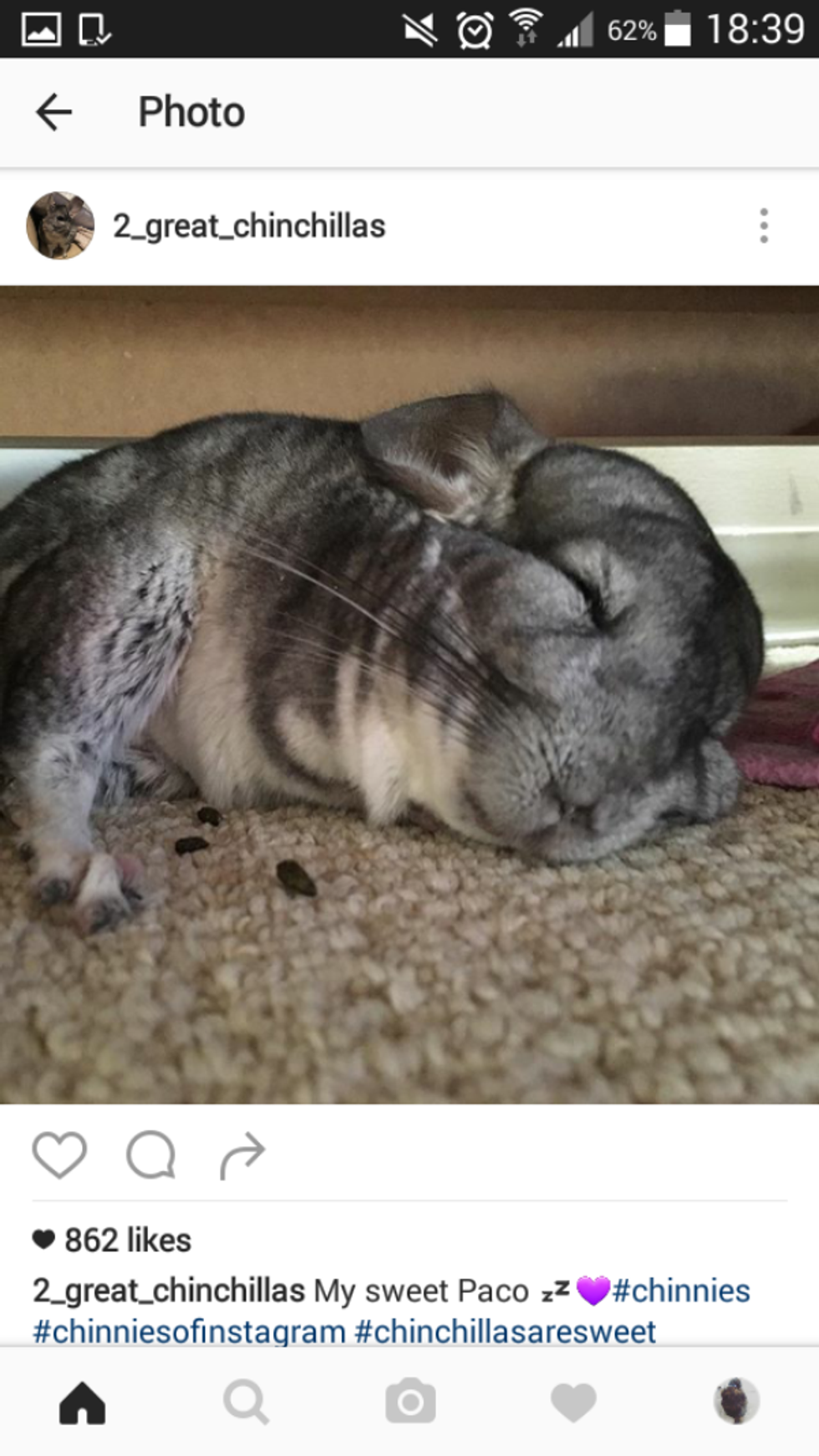Open the #chinniesofinstagram hashtag
The height and width of the screenshot is (1456, 819).
tap(189, 1331)
